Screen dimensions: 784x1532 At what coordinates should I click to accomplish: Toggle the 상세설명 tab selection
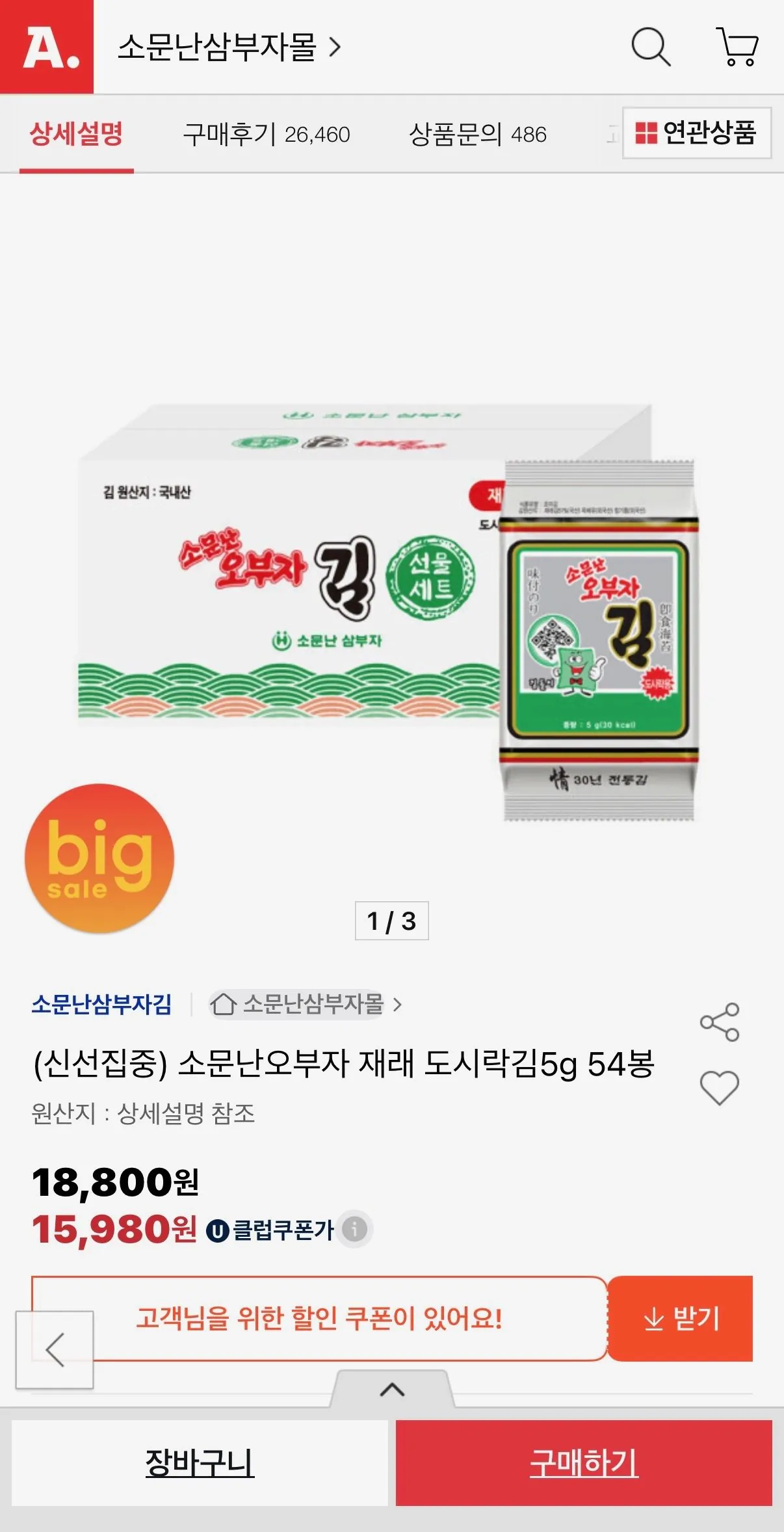coord(77,135)
